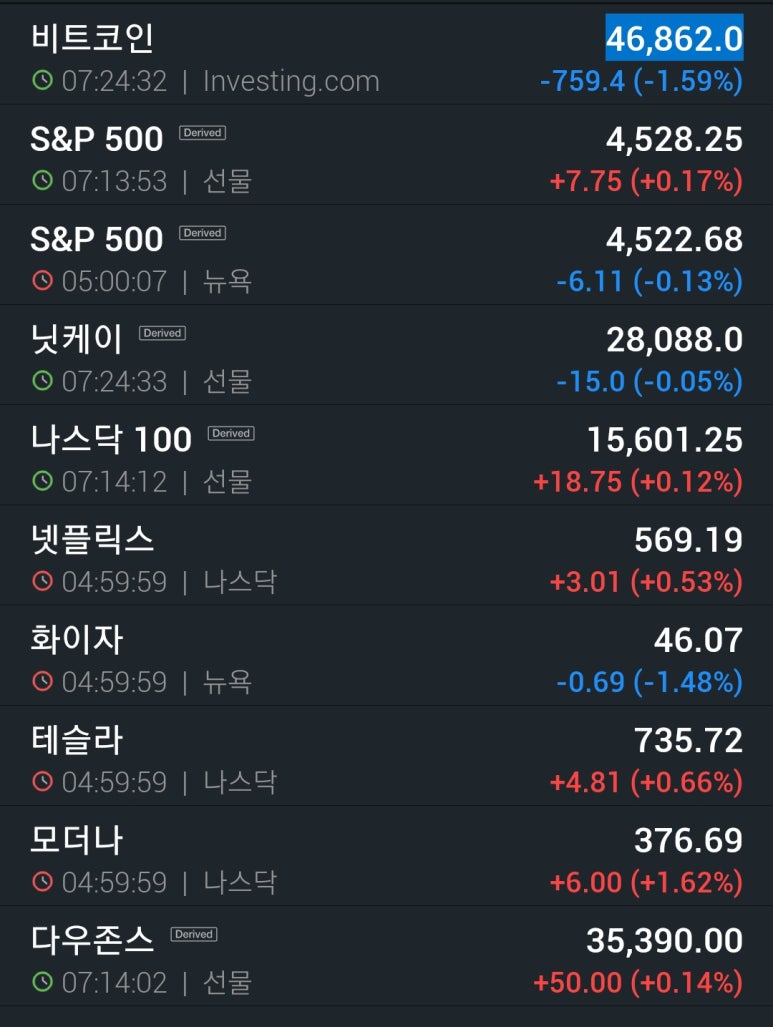The height and width of the screenshot is (1027, 773).
Task: Click the green clock icon beside 비트코인
Action: tap(42, 80)
